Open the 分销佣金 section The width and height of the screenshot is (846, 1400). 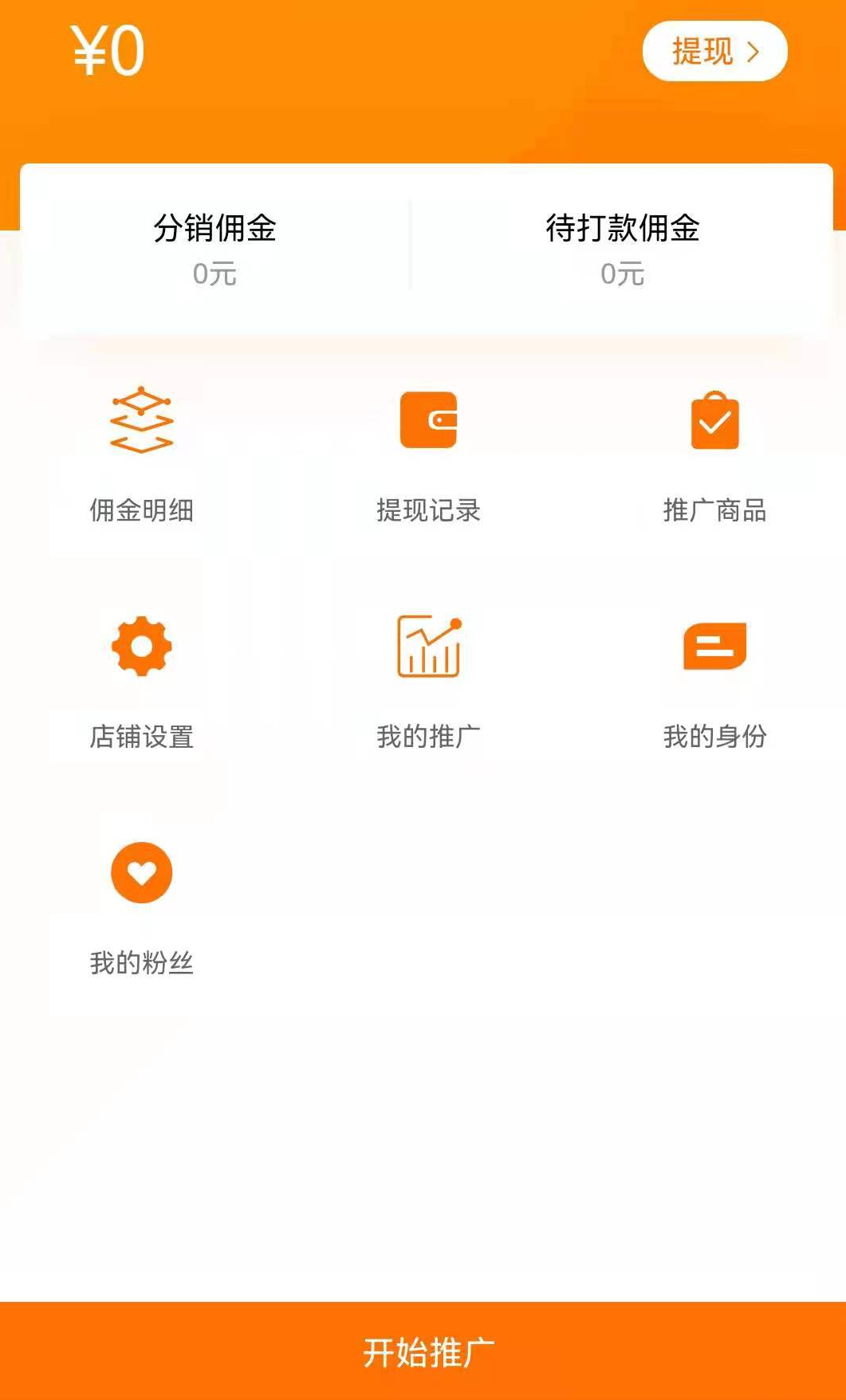coord(215,249)
